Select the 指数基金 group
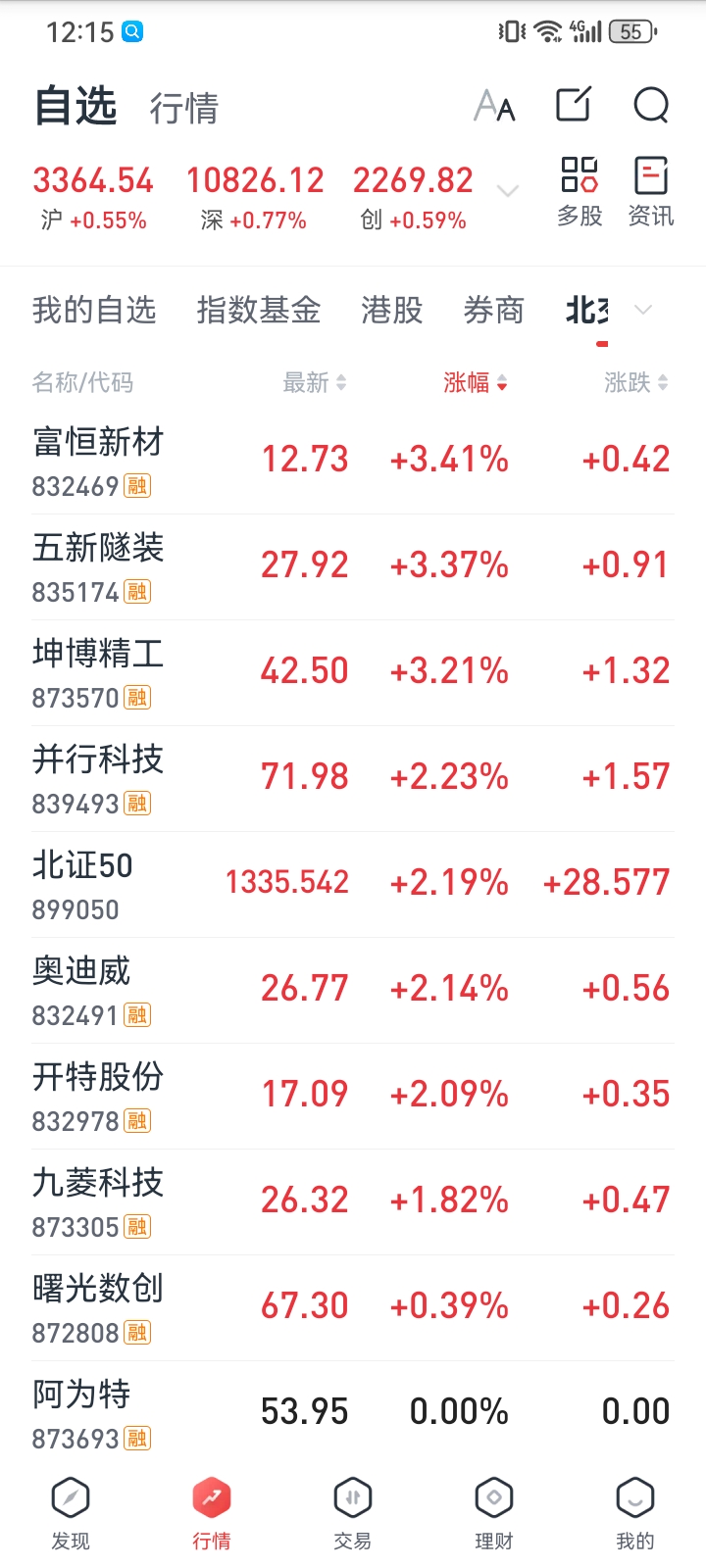Viewport: 706px width, 1568px height. point(259,311)
